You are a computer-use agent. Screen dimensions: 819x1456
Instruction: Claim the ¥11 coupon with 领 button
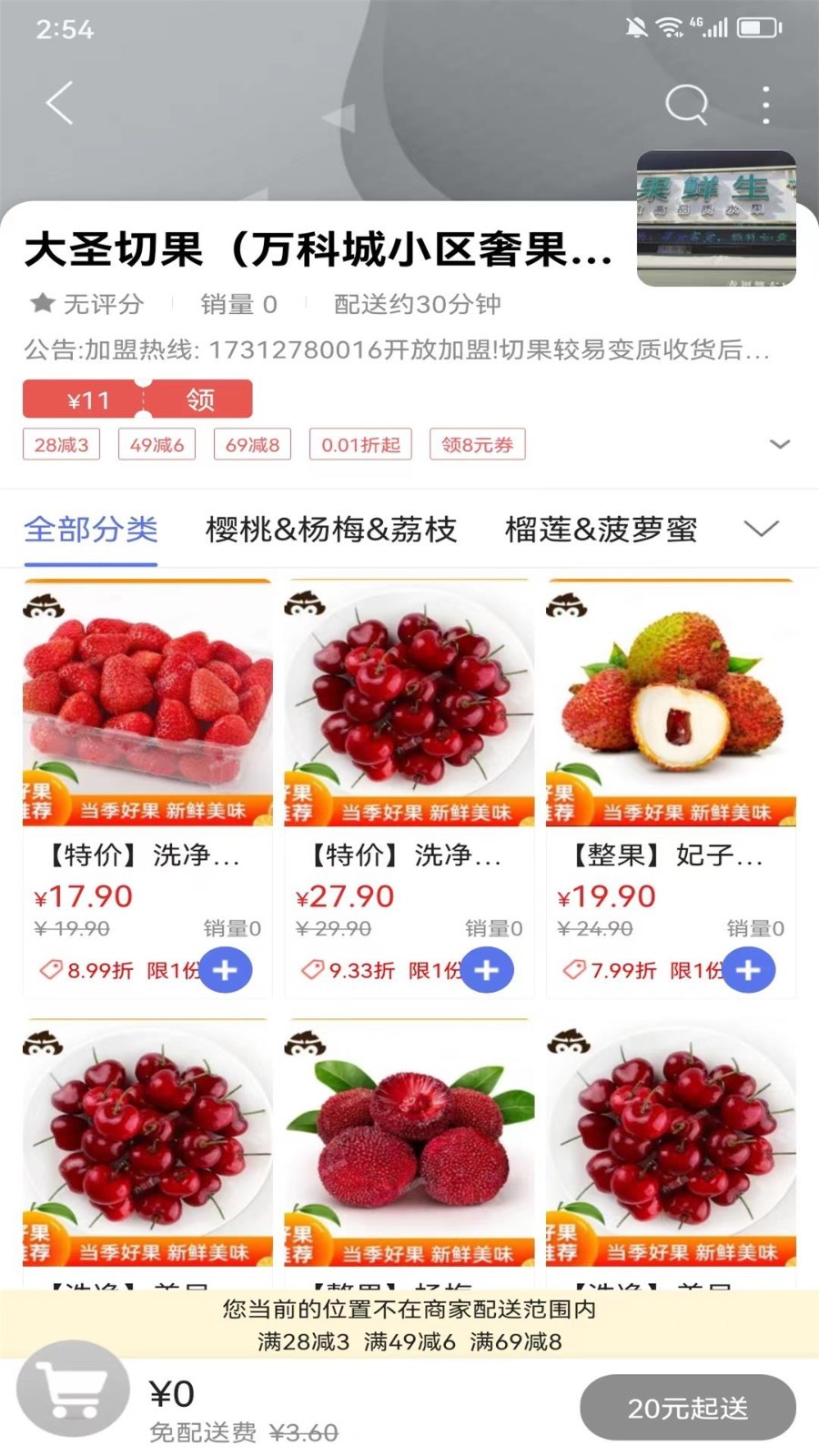coord(202,399)
